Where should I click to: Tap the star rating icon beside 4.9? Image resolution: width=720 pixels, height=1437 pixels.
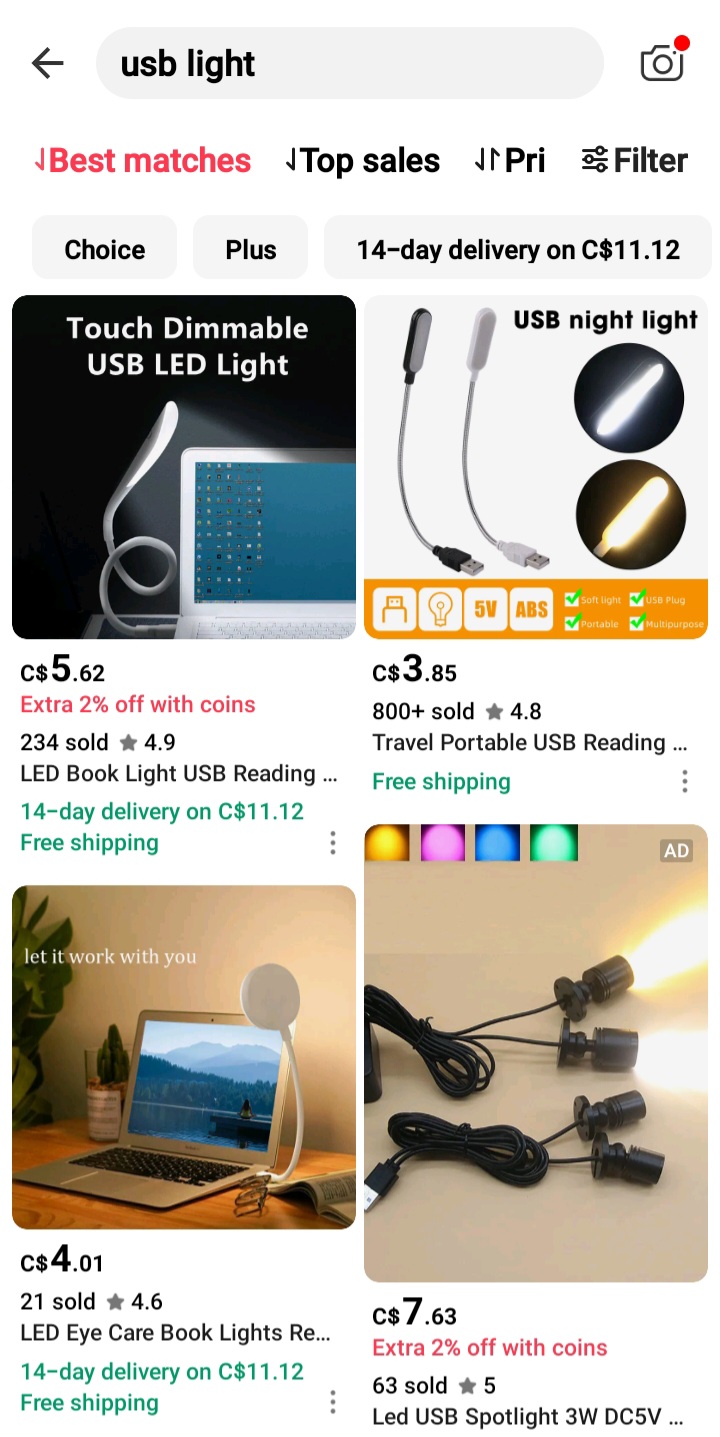point(129,742)
